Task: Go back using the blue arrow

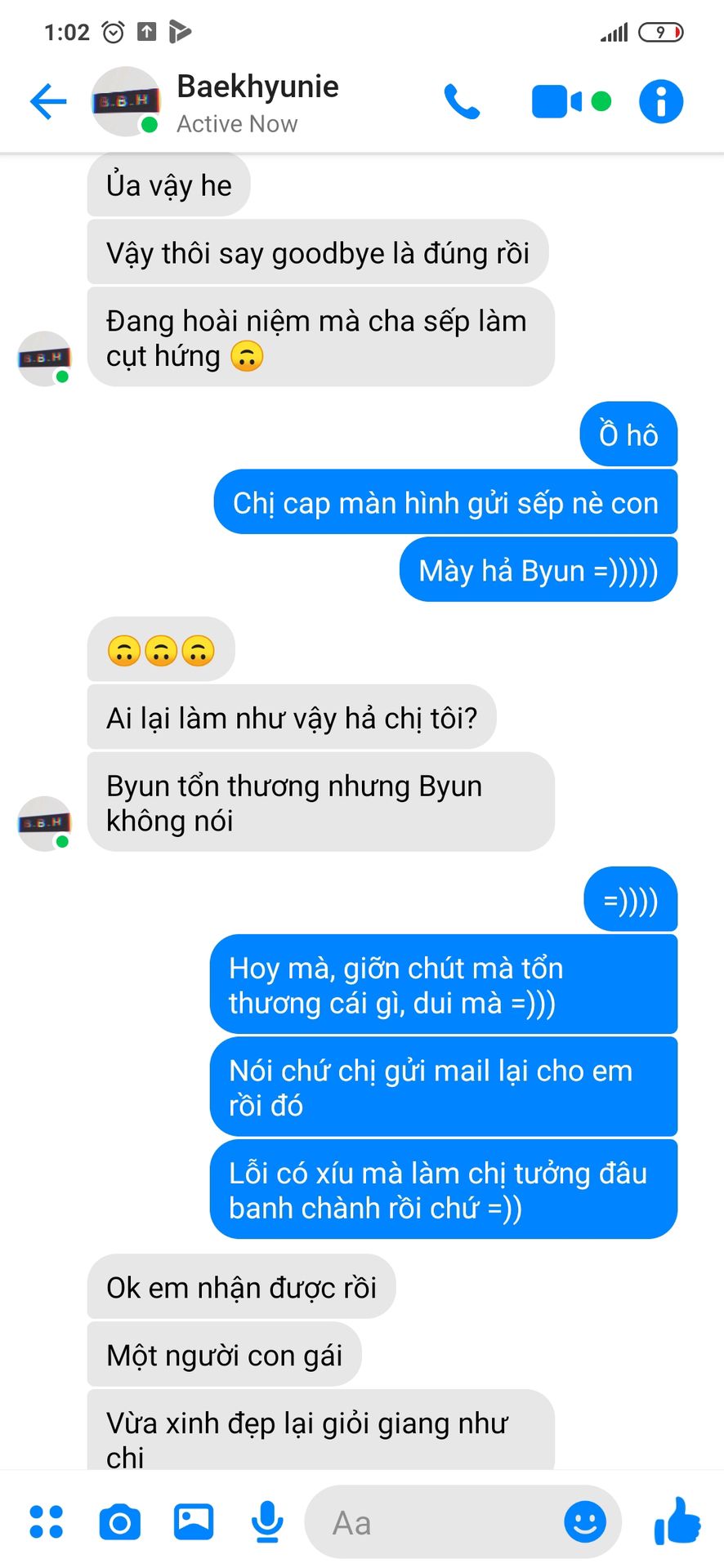Action: click(x=48, y=102)
